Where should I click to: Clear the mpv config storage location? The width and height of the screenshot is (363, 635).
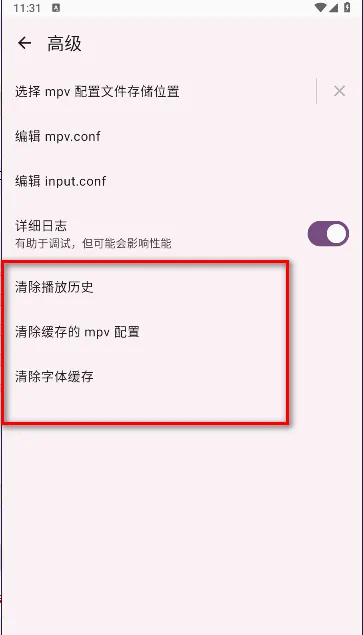point(339,92)
